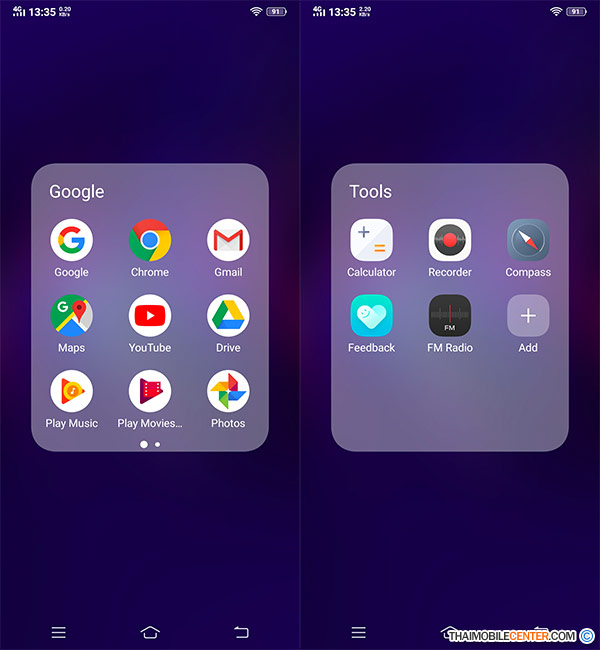The image size is (600, 650).
Task: Open Google Drive
Action: tap(228, 316)
